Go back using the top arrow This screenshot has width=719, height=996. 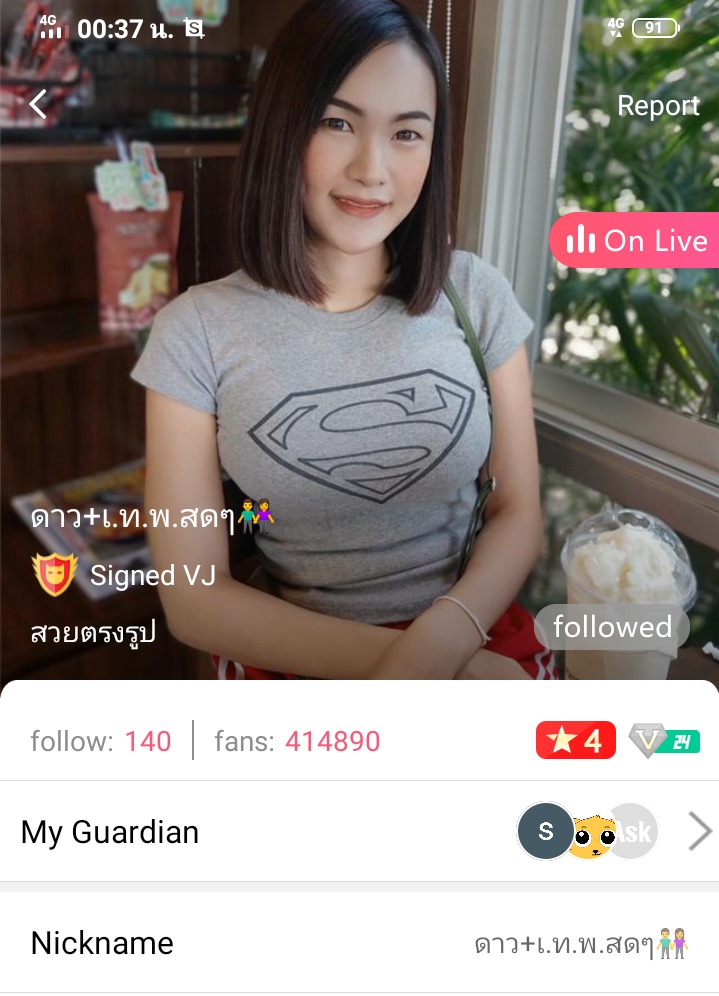tap(38, 104)
